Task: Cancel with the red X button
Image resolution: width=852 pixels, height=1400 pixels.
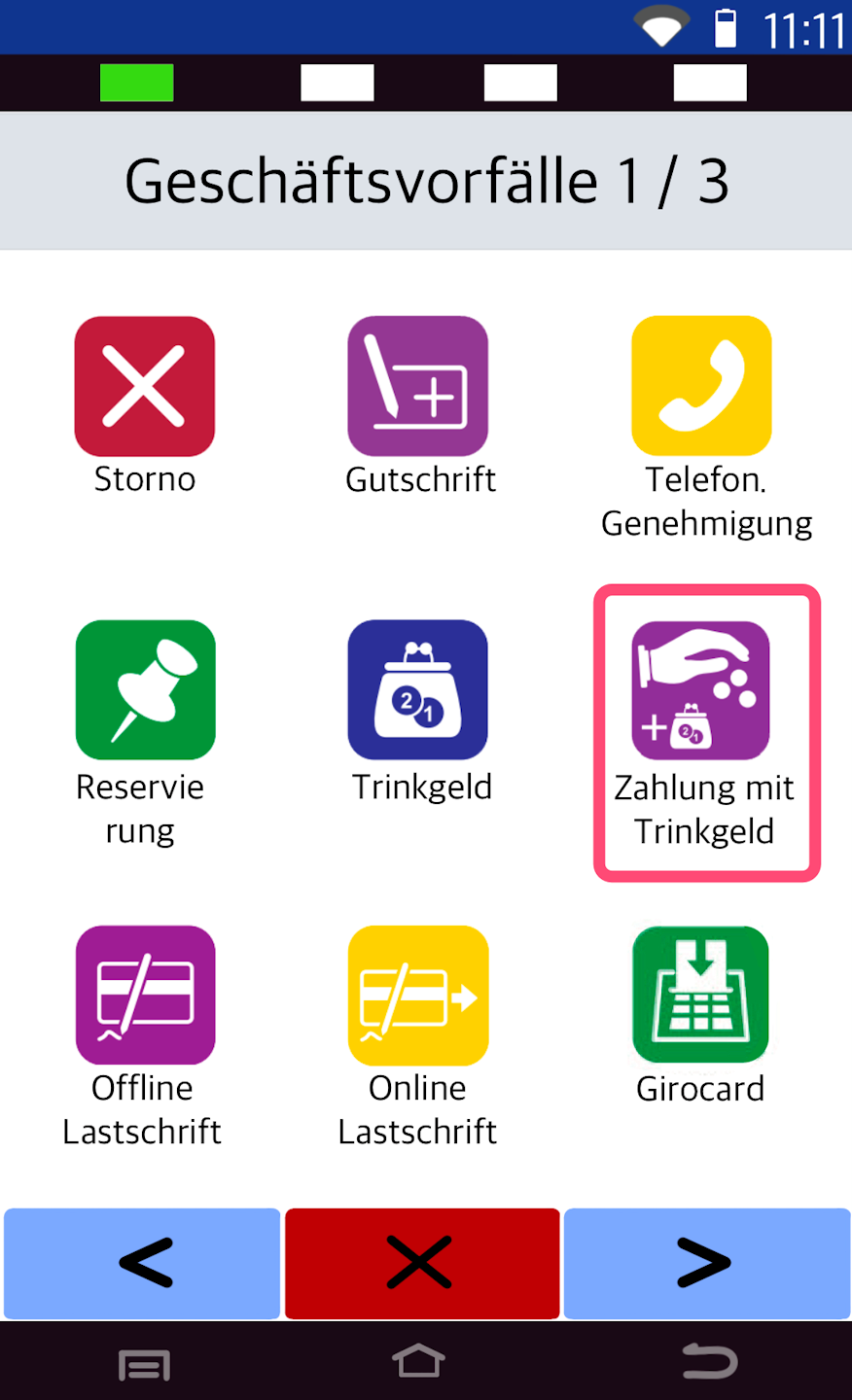Action: point(421,1263)
